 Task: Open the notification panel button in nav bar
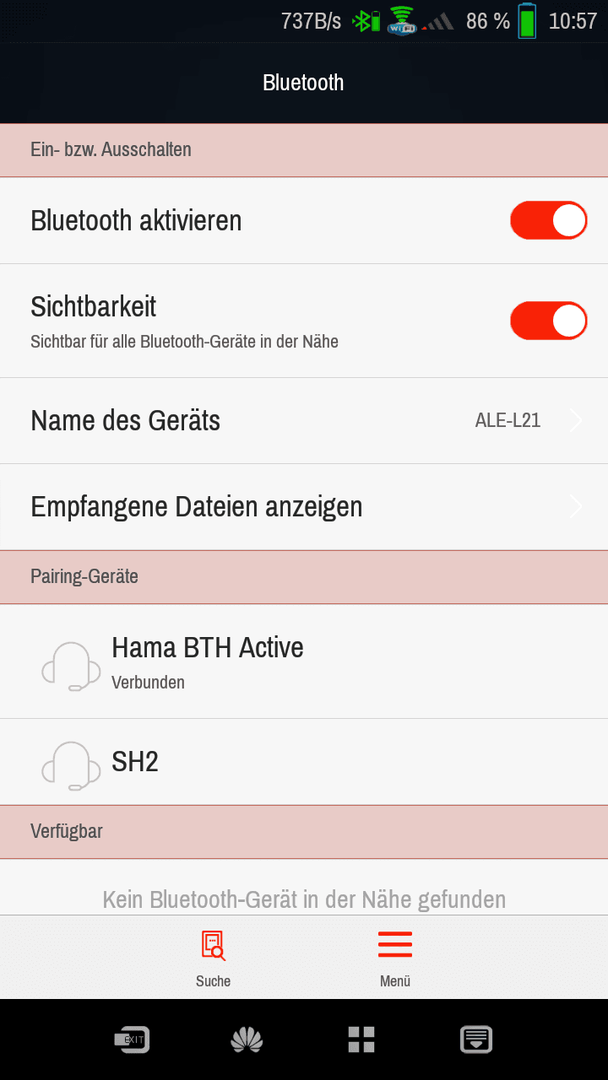click(476, 1039)
